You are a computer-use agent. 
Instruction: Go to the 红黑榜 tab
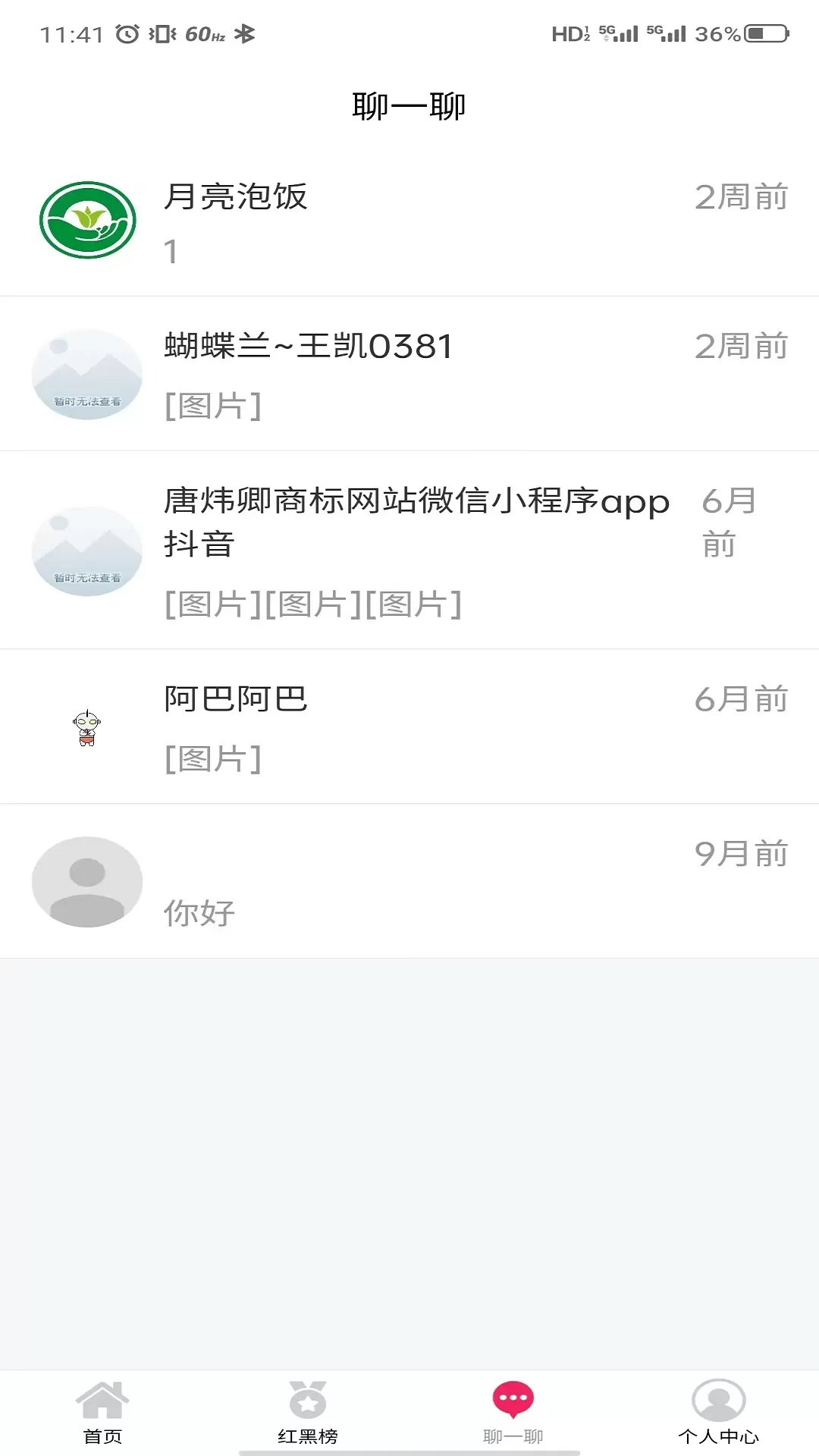tap(307, 1413)
